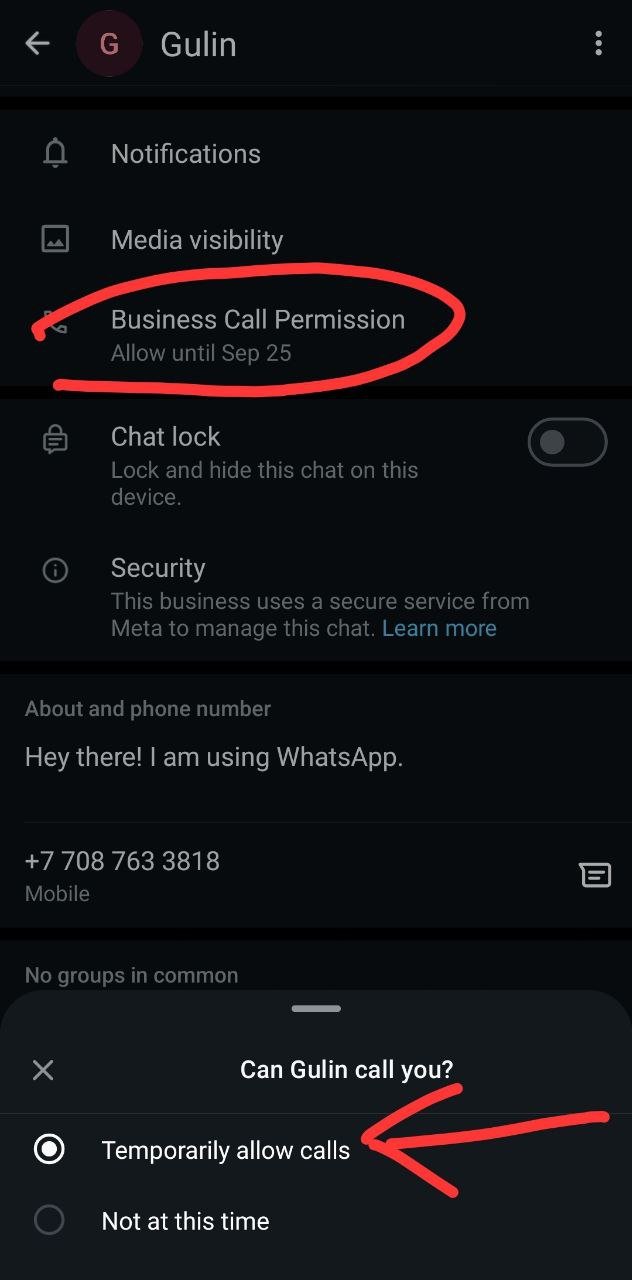Open Business Call Permission setting
The height and width of the screenshot is (1280, 632).
258,334
